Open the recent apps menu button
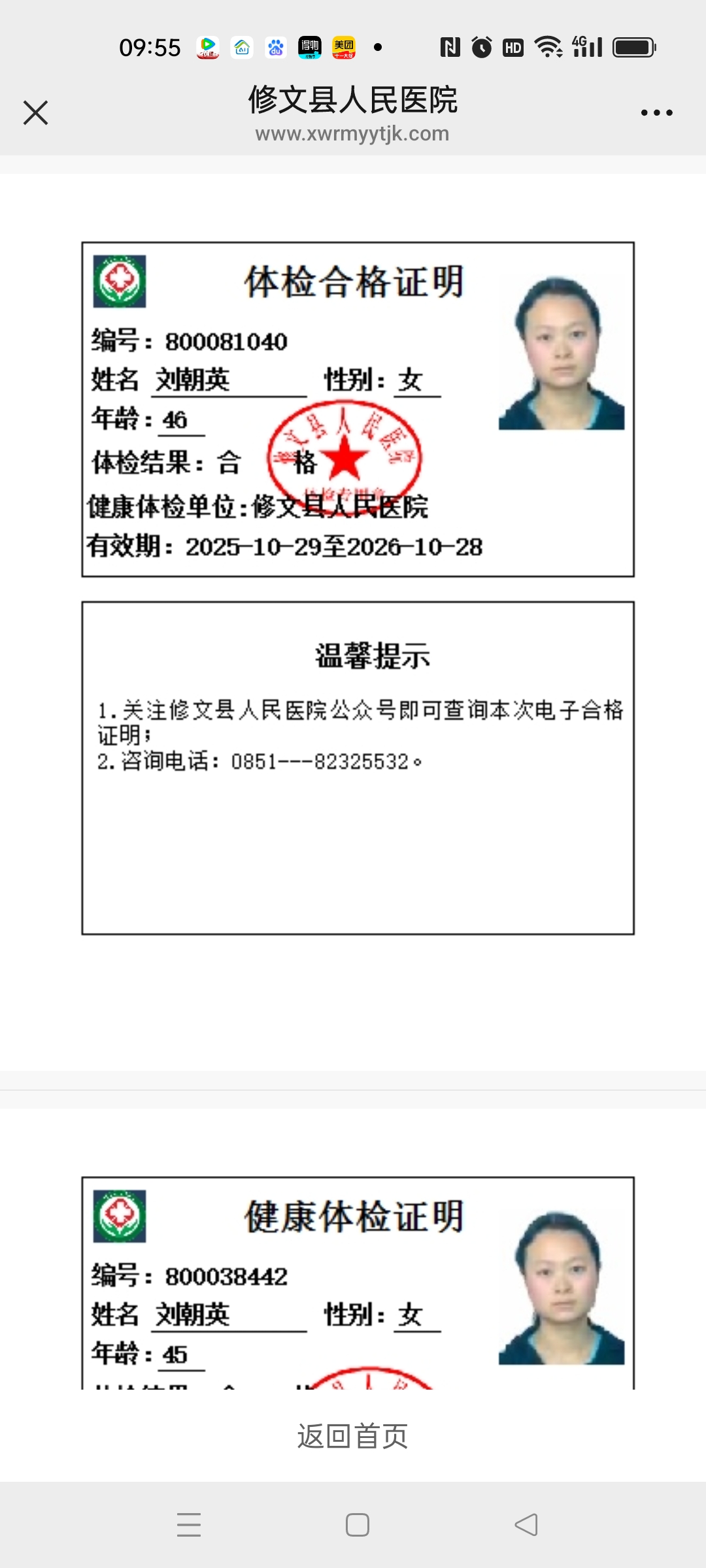 (x=189, y=1525)
